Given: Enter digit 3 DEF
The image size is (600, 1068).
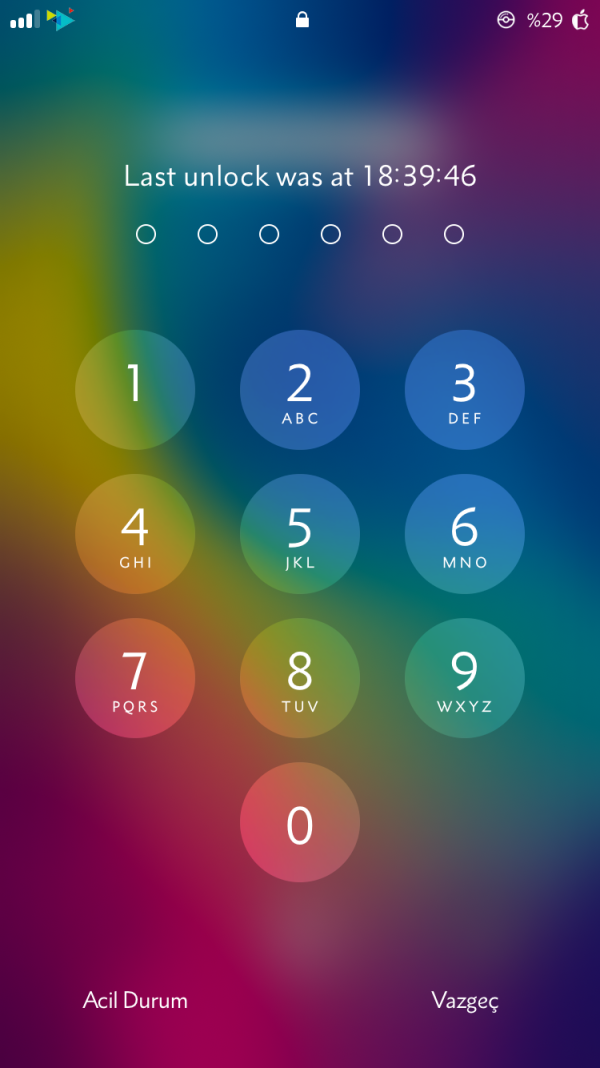Looking at the screenshot, I should pyautogui.click(x=464, y=390).
